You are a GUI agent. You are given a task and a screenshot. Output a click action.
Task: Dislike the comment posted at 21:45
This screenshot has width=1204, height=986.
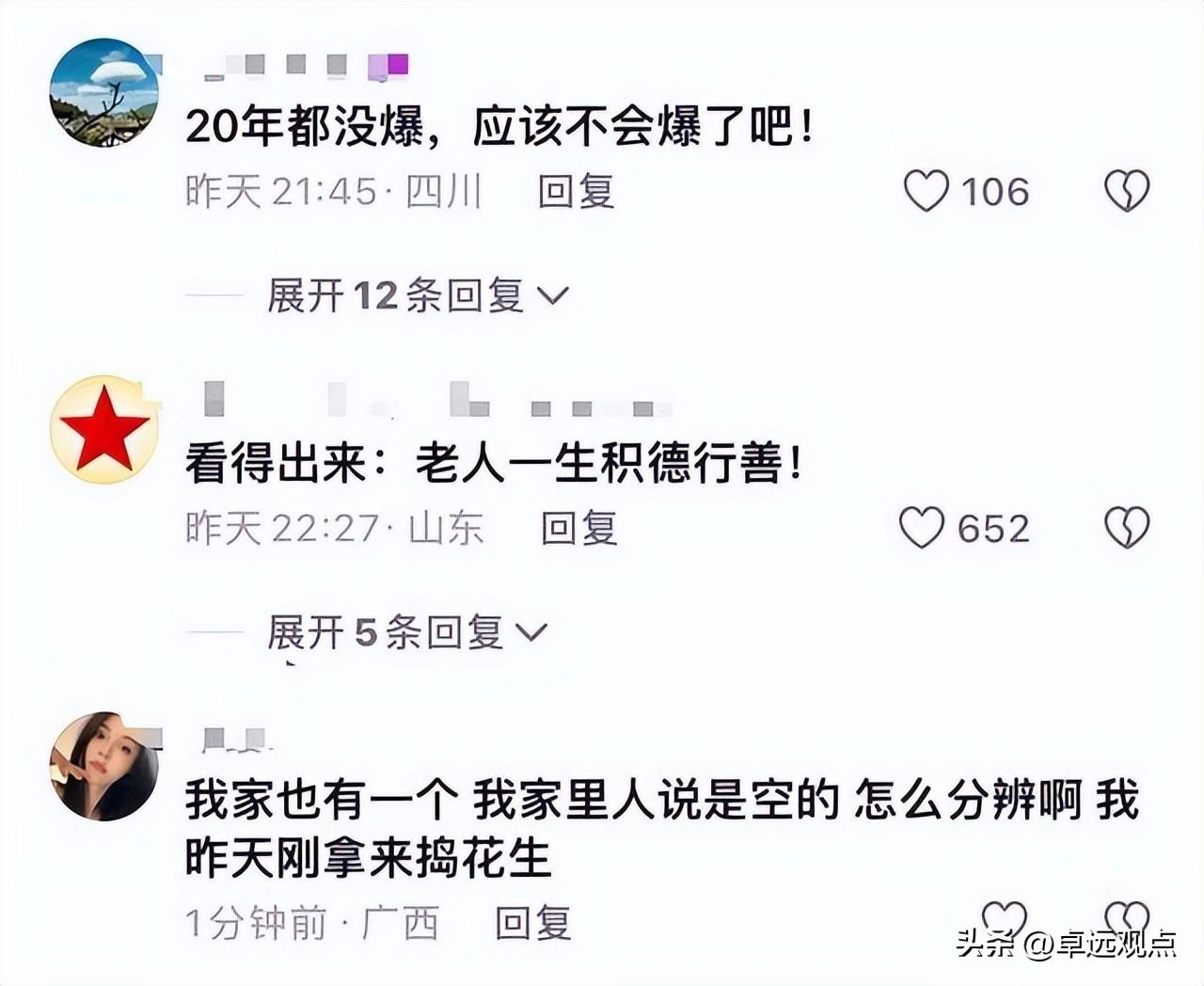1126,191
